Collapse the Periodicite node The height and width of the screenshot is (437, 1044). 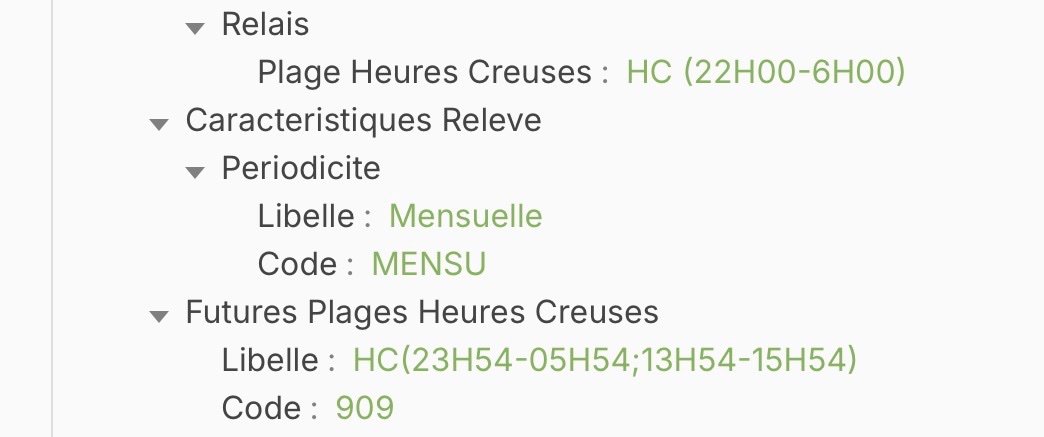click(196, 171)
